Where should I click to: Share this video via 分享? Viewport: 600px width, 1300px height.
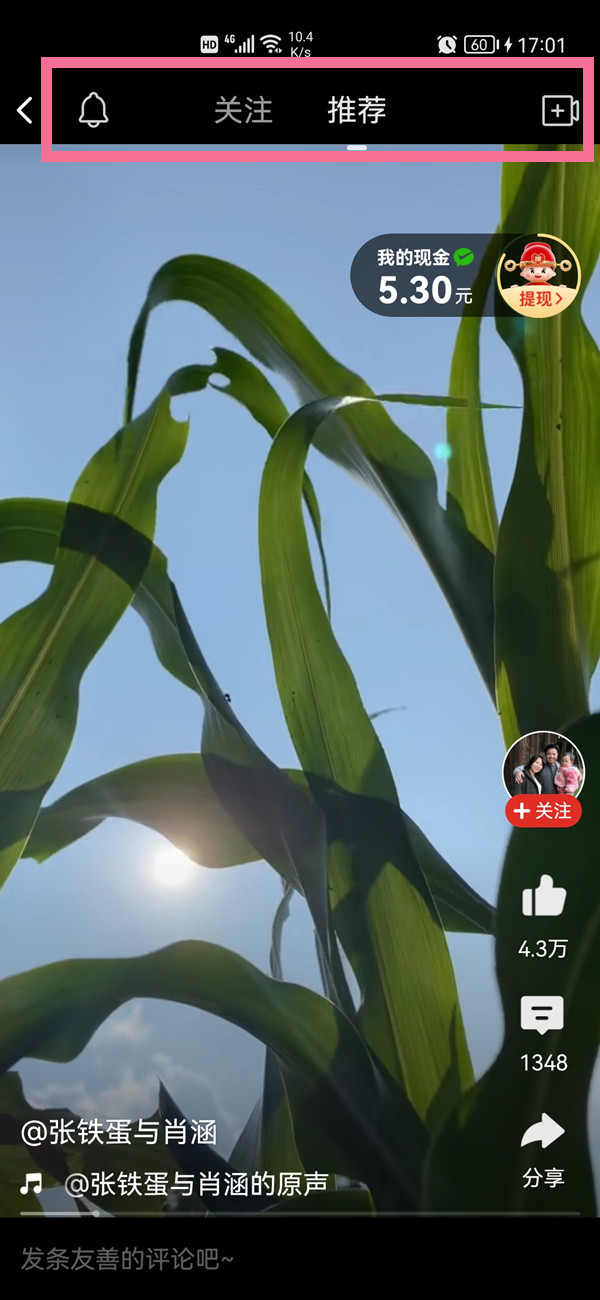click(x=543, y=1135)
